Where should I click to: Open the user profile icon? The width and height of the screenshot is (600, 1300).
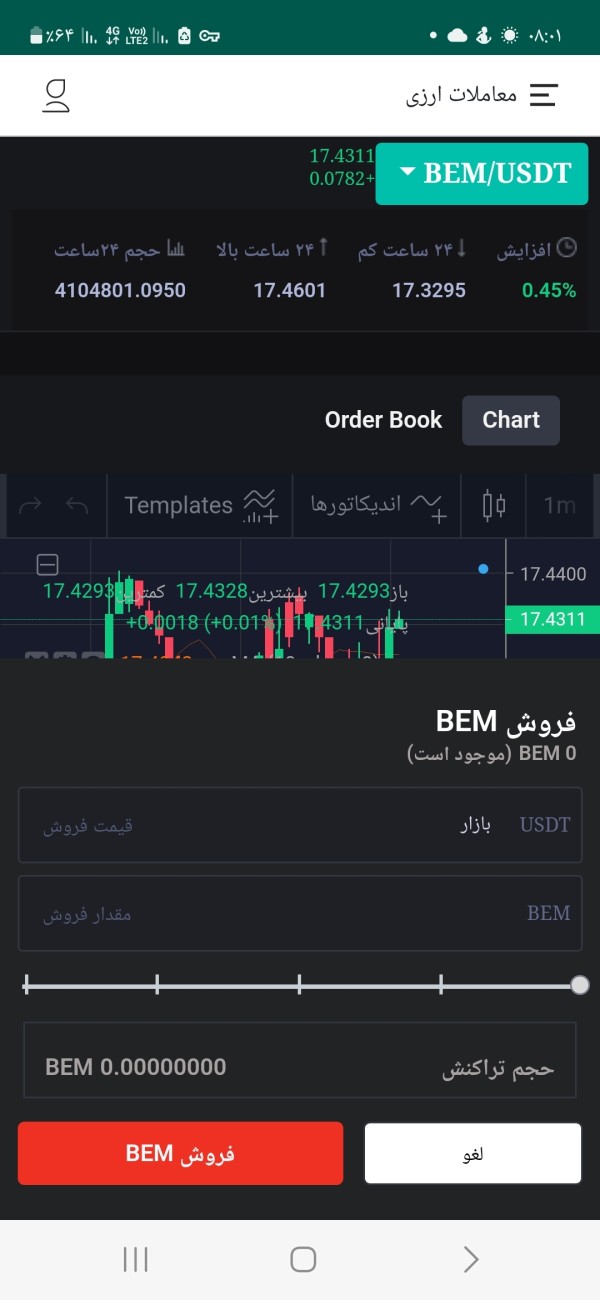(x=56, y=95)
